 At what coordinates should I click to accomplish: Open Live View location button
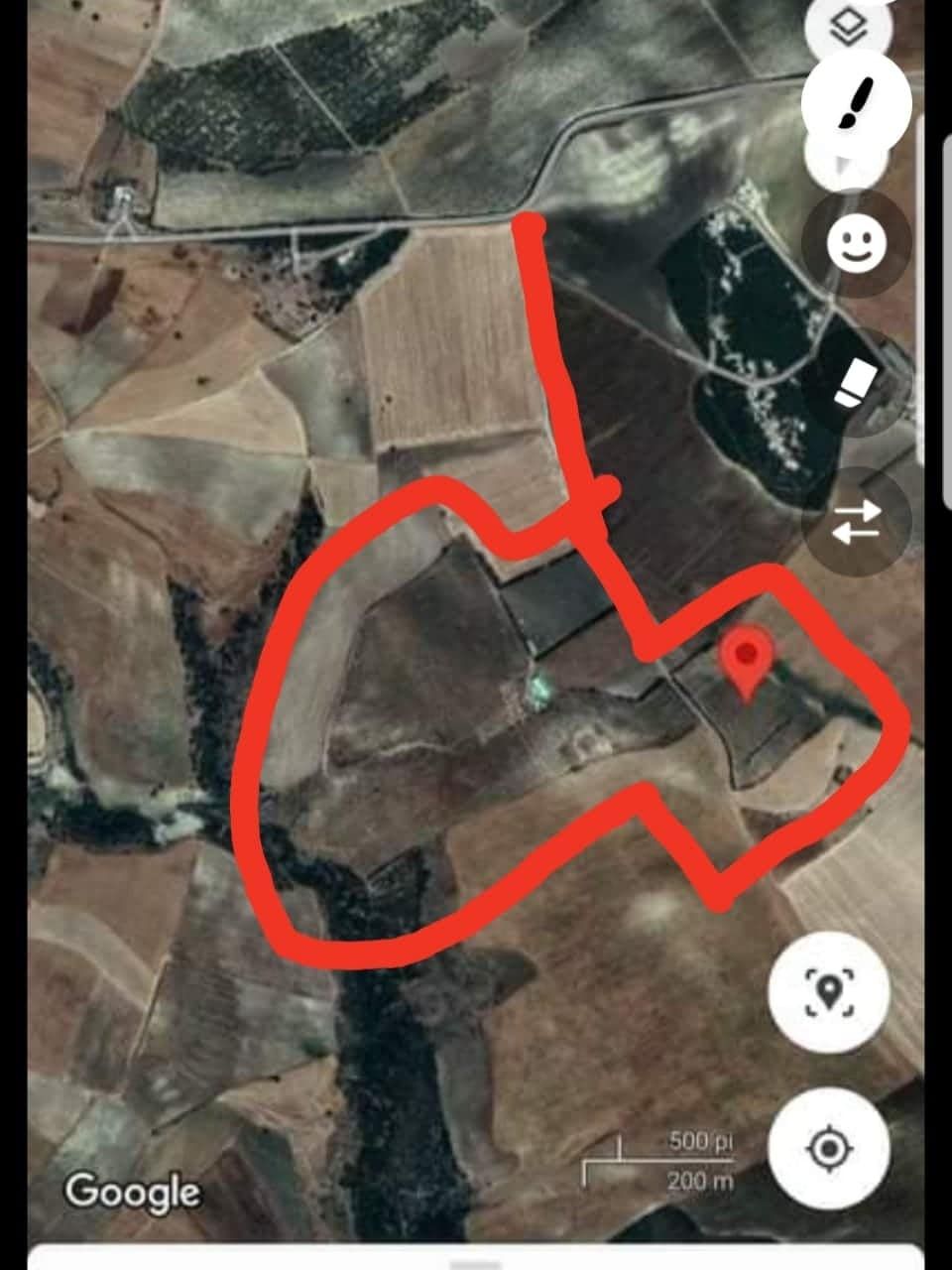[x=828, y=991]
